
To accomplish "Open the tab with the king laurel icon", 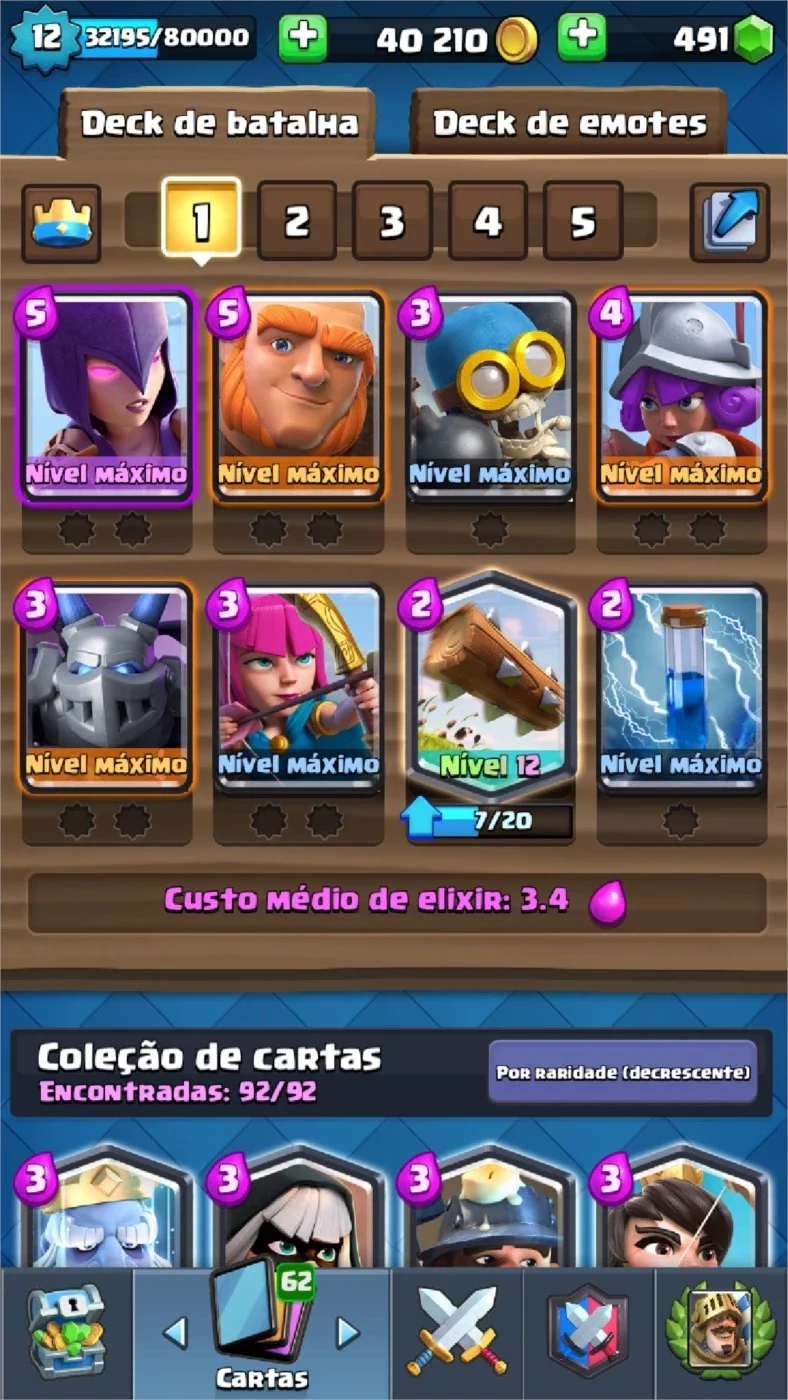I will pos(720,1330).
